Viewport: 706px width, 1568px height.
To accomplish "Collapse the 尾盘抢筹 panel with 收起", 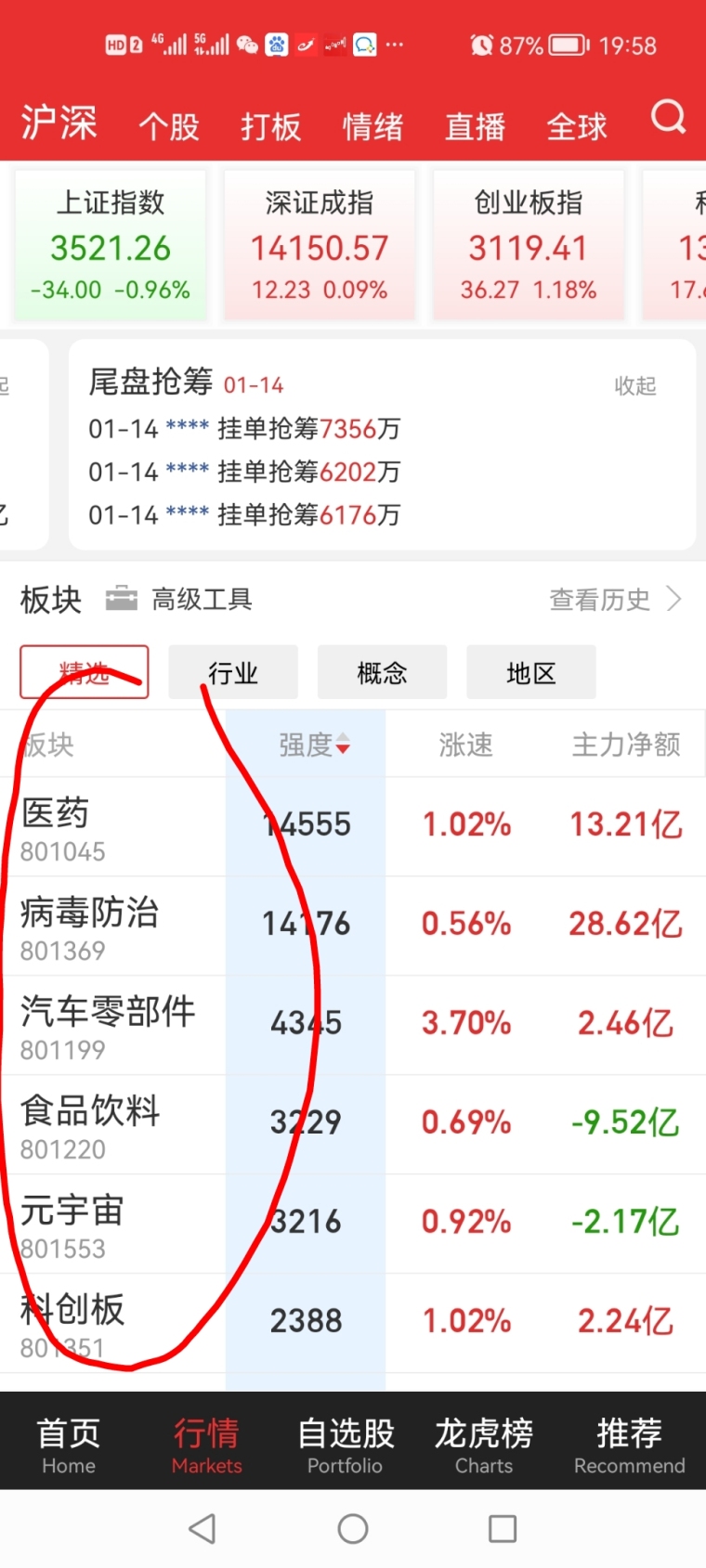I will pos(635,385).
